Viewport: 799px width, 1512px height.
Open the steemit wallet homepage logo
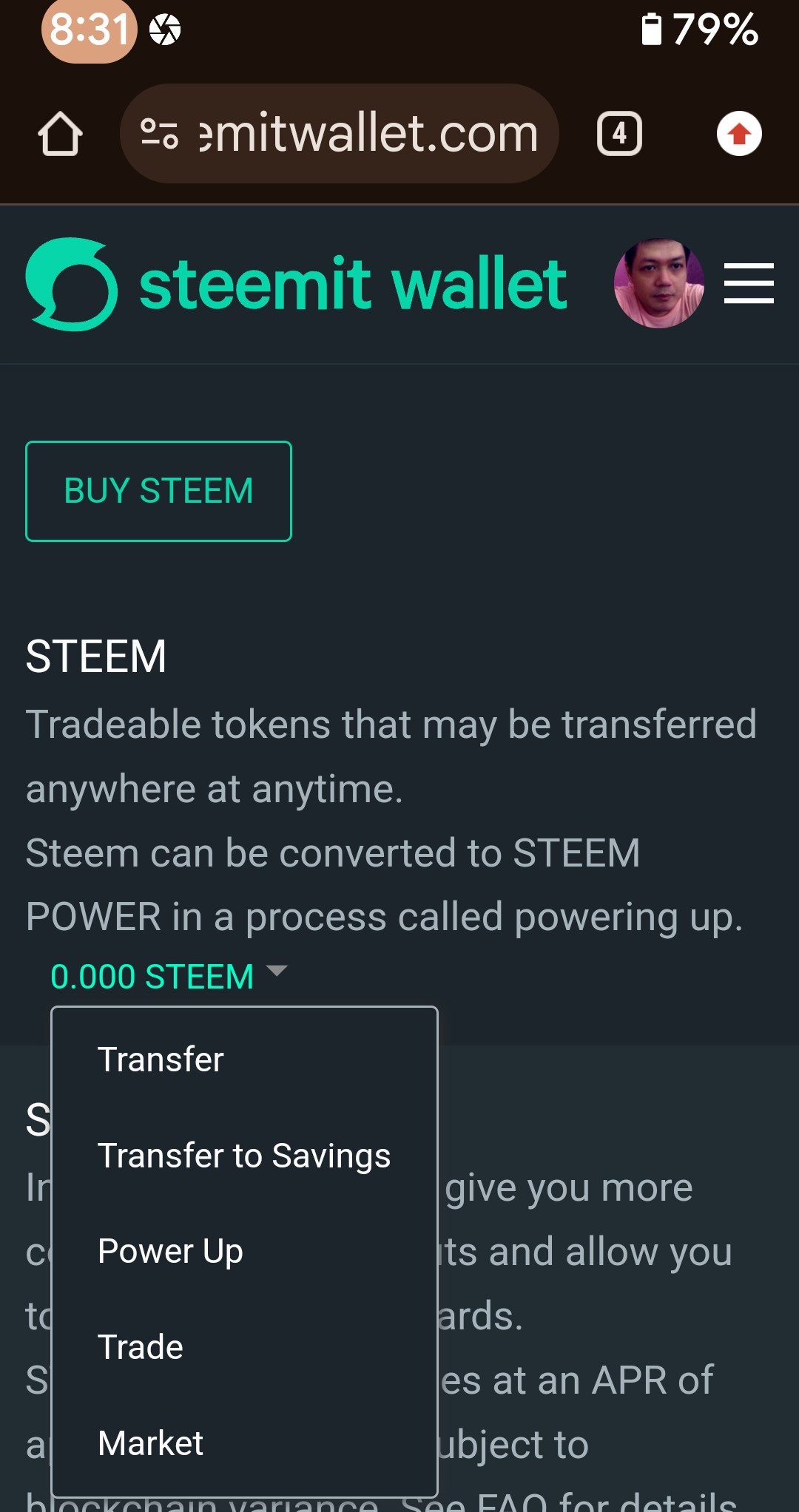pos(296,285)
